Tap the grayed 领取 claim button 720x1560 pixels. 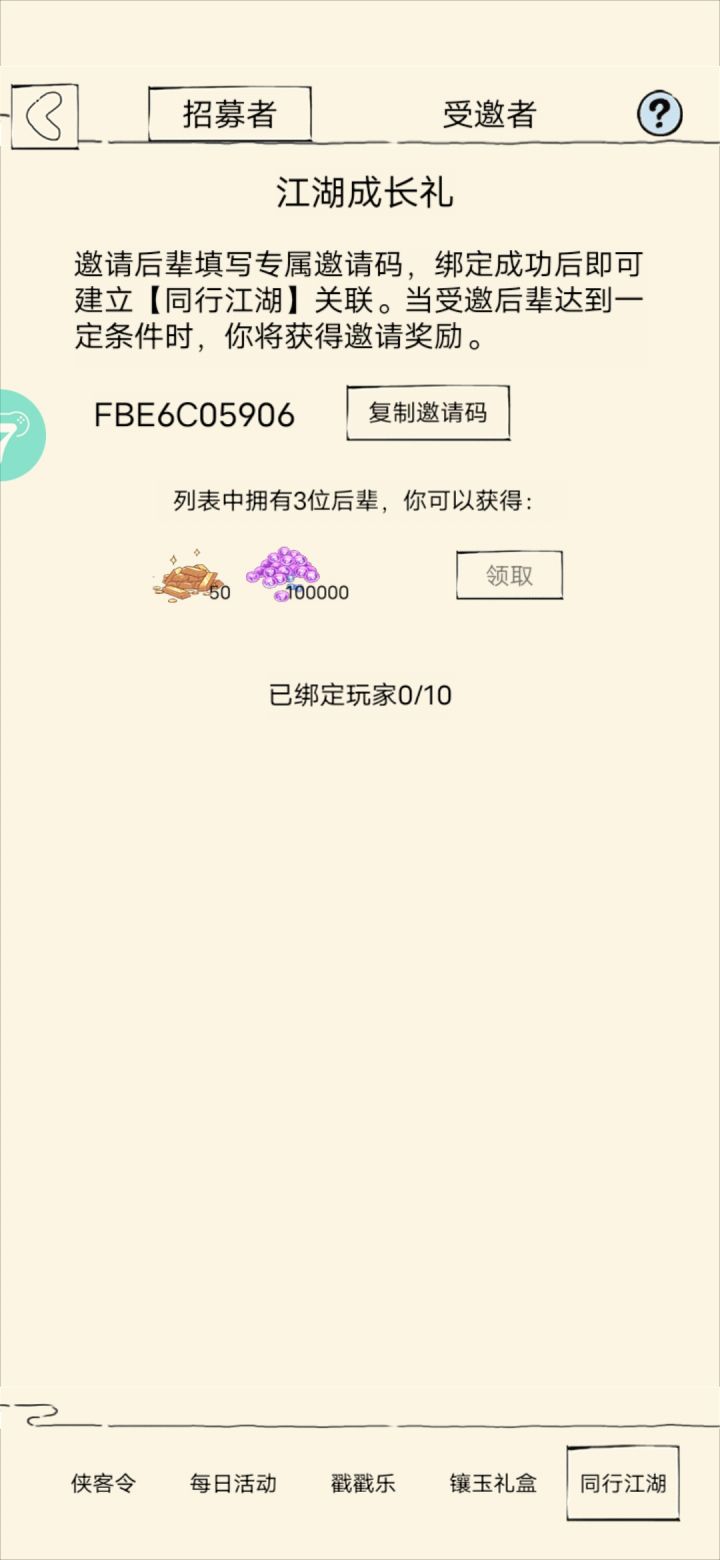[508, 573]
